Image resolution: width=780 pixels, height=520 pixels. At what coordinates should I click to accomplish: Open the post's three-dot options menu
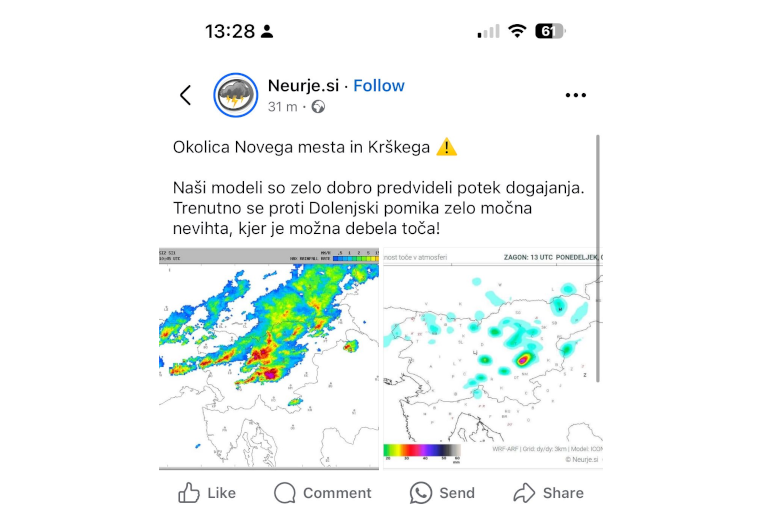575,95
